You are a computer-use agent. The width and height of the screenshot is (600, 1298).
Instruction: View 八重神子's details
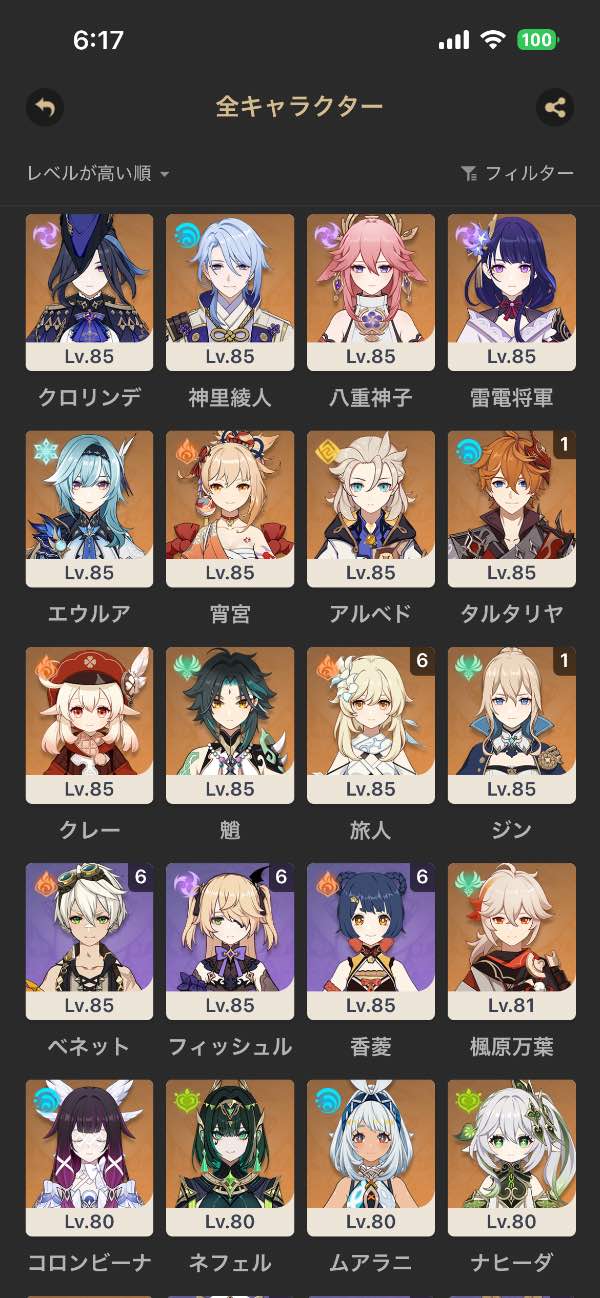tap(371, 293)
